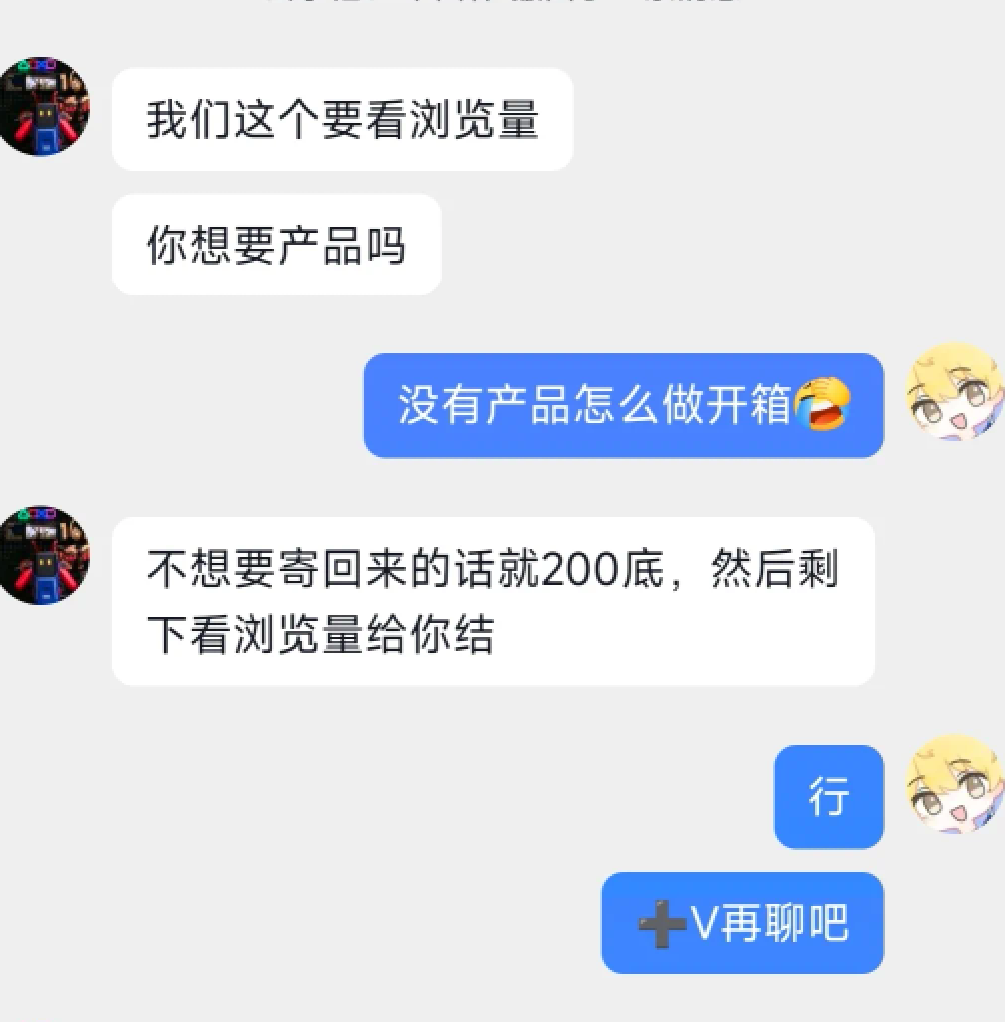Tap the anime avatar beside 行 message
1005x1022 pixels.
pyautogui.click(x=953, y=786)
